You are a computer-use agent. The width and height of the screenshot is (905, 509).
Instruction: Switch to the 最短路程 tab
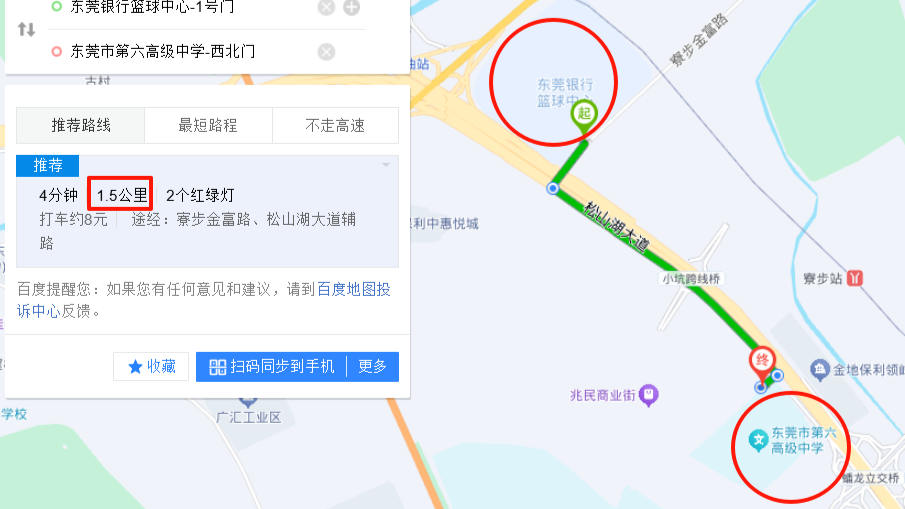(208, 125)
